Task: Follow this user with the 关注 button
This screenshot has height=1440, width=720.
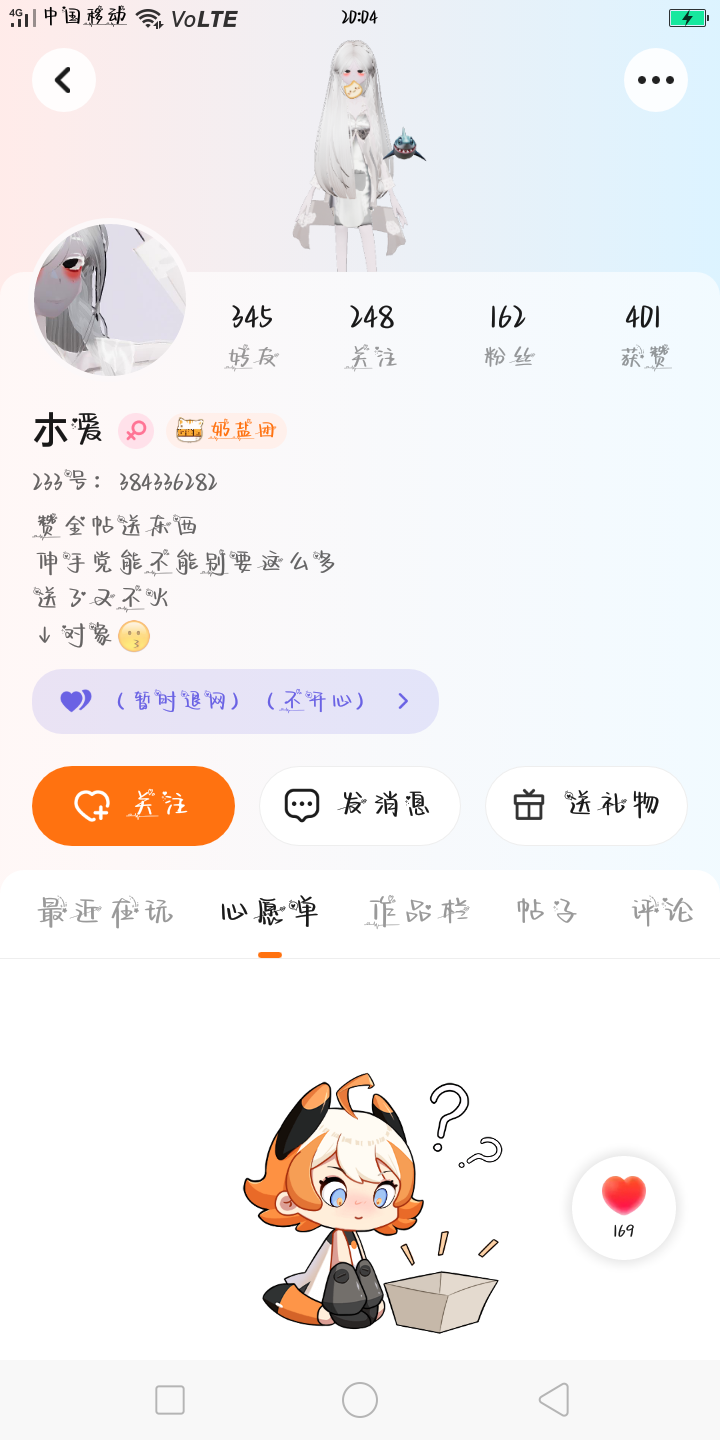Action: click(133, 806)
